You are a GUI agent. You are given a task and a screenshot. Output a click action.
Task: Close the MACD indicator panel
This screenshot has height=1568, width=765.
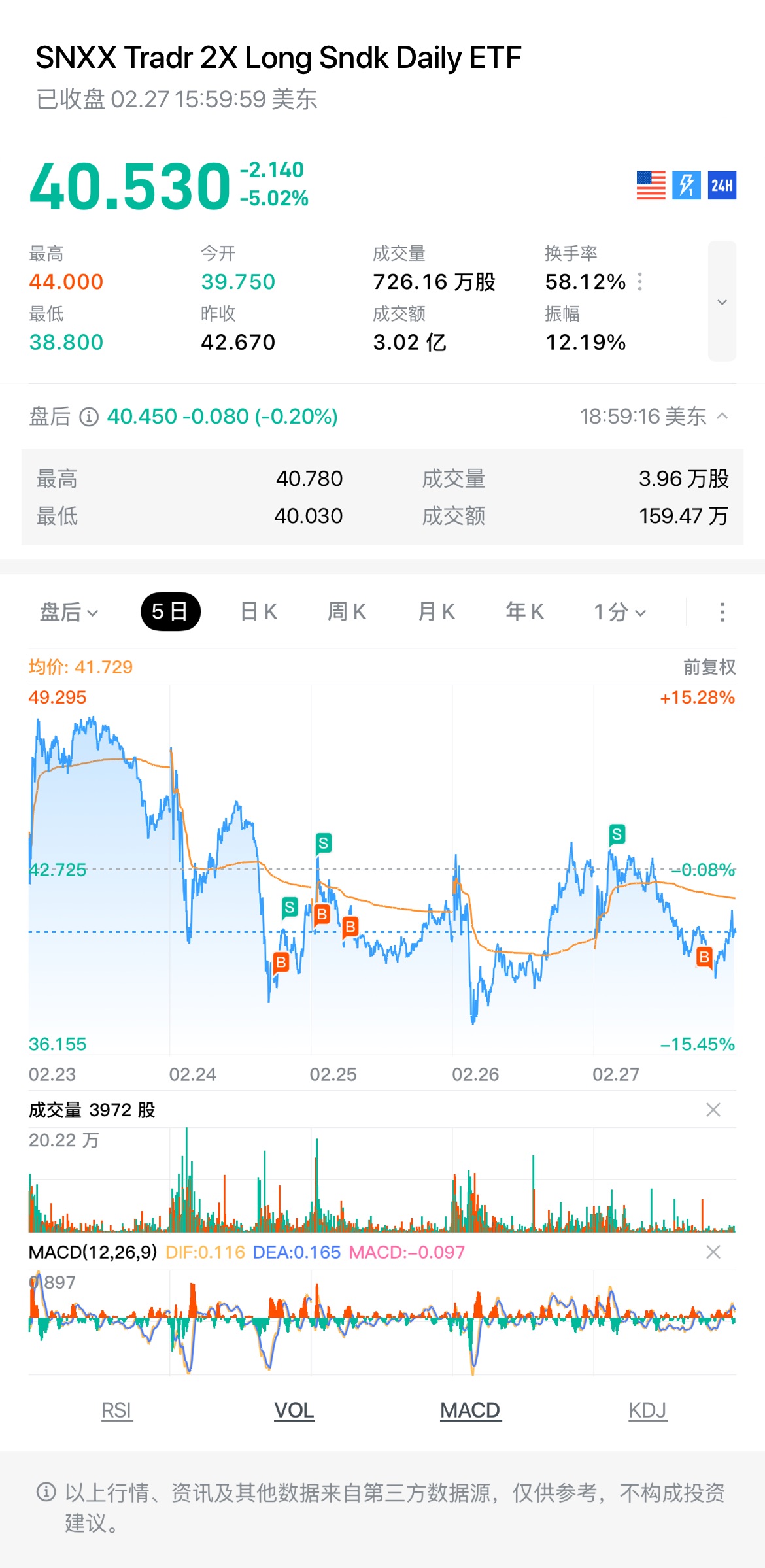coord(713,1252)
